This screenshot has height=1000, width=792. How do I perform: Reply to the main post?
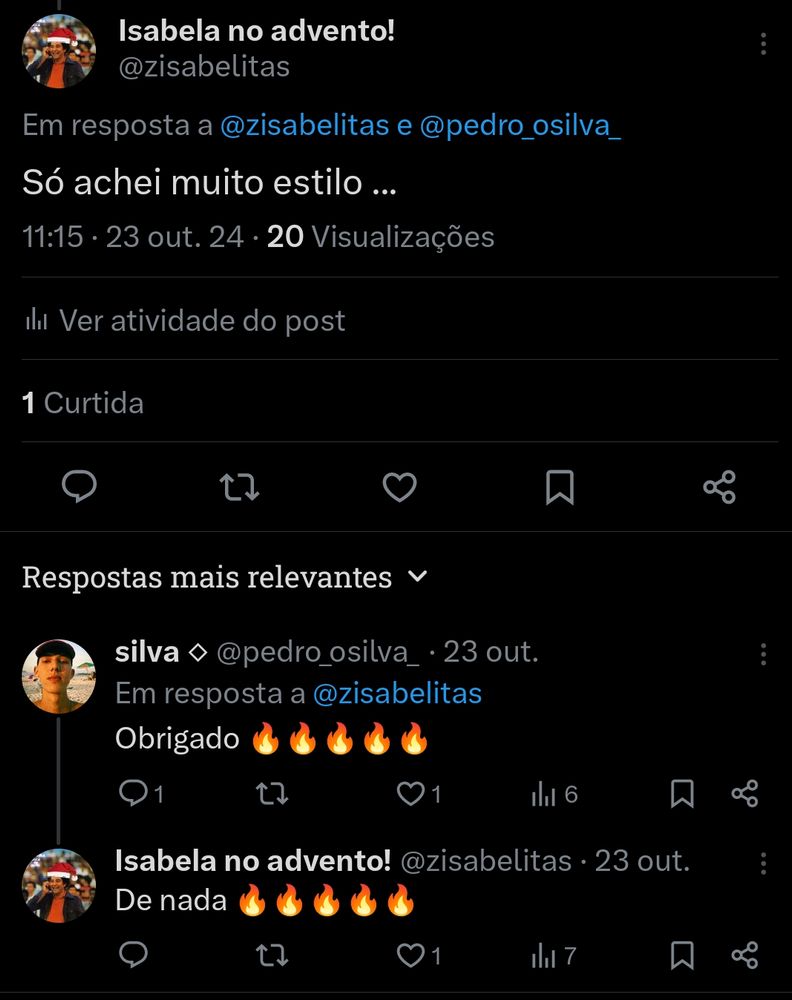(79, 487)
